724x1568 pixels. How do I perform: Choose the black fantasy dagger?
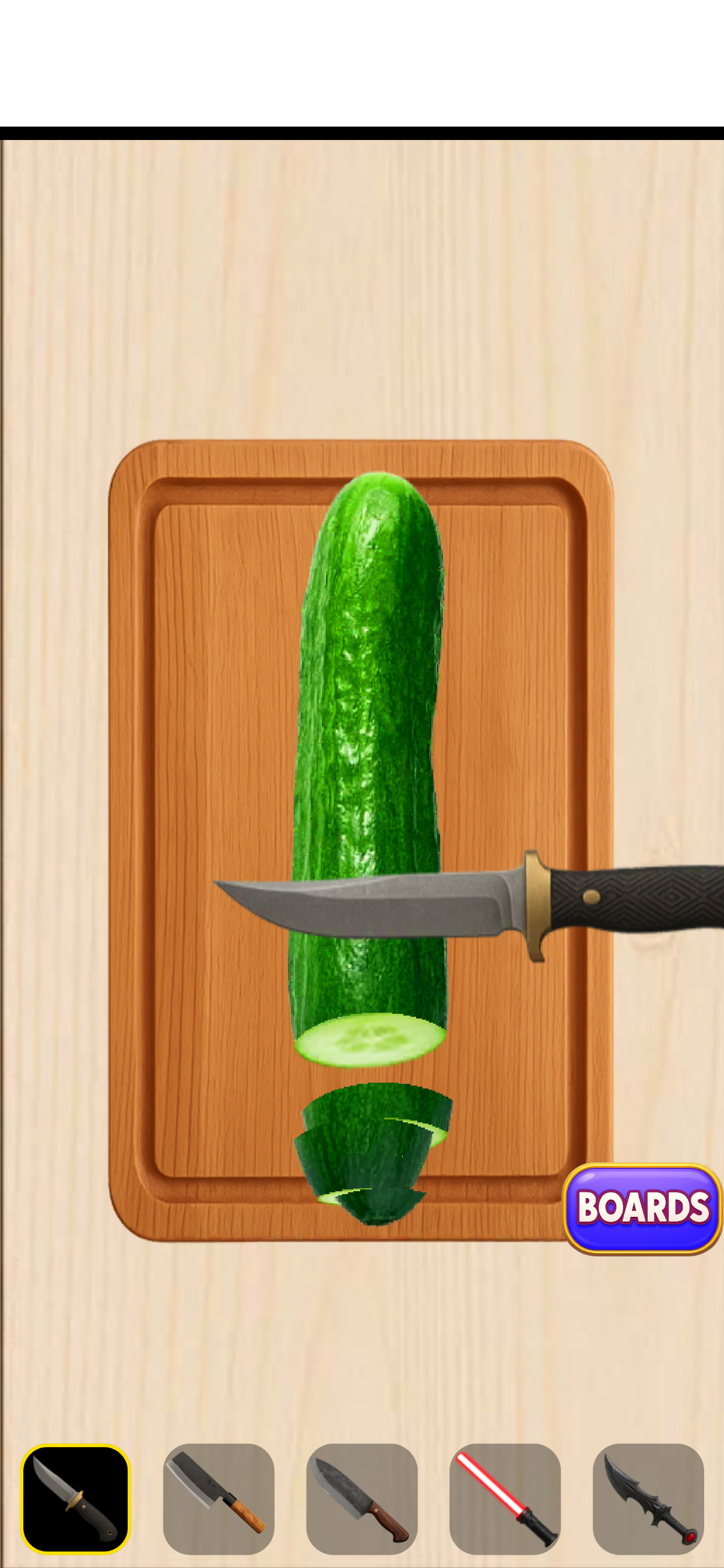coord(649,1499)
